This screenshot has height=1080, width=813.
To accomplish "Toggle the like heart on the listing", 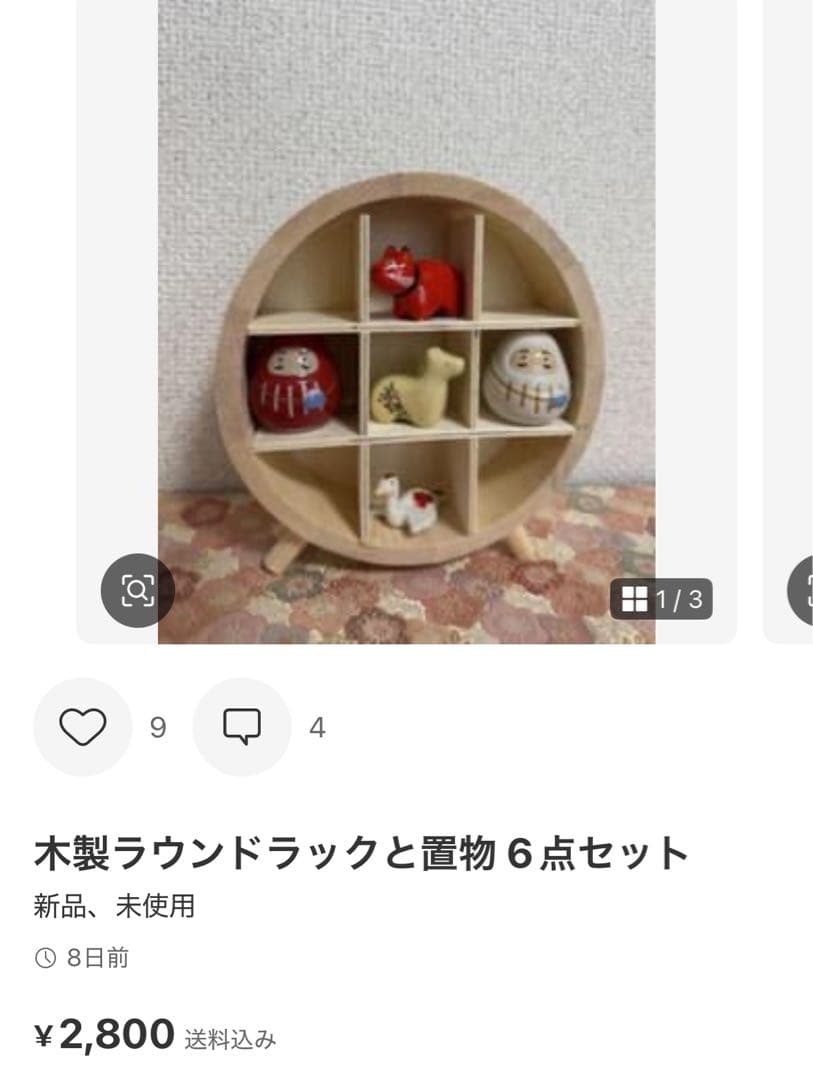I will pos(84,728).
